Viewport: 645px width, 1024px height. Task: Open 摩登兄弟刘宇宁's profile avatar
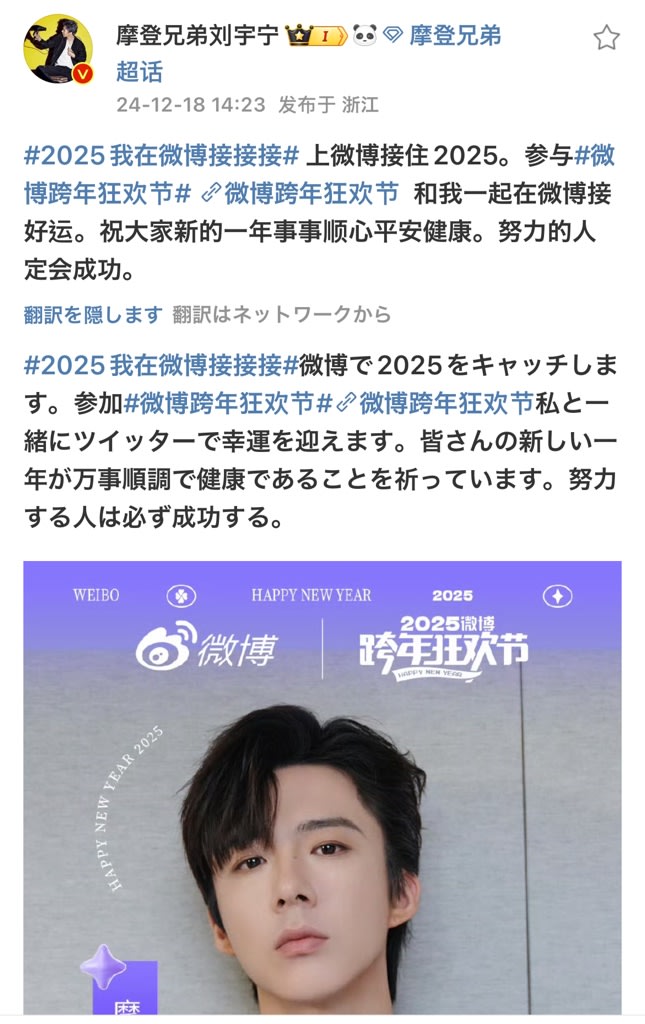tap(58, 50)
